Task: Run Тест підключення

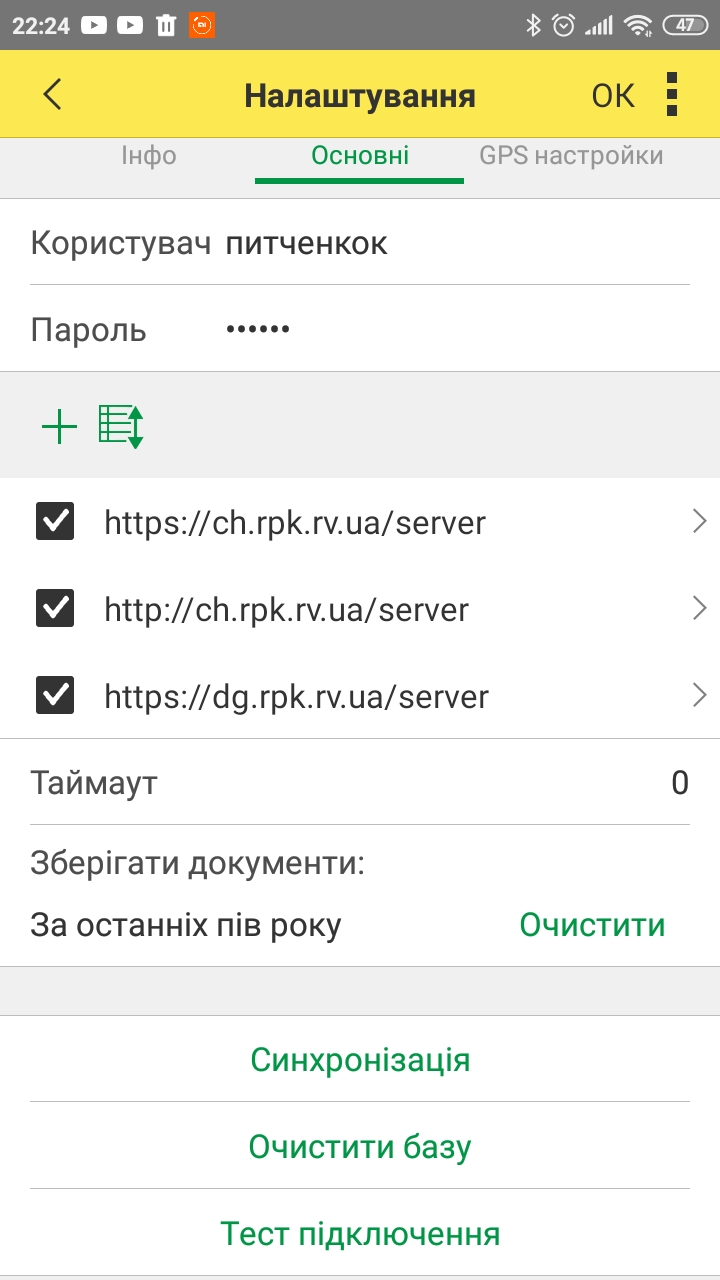Action: coord(360,1233)
